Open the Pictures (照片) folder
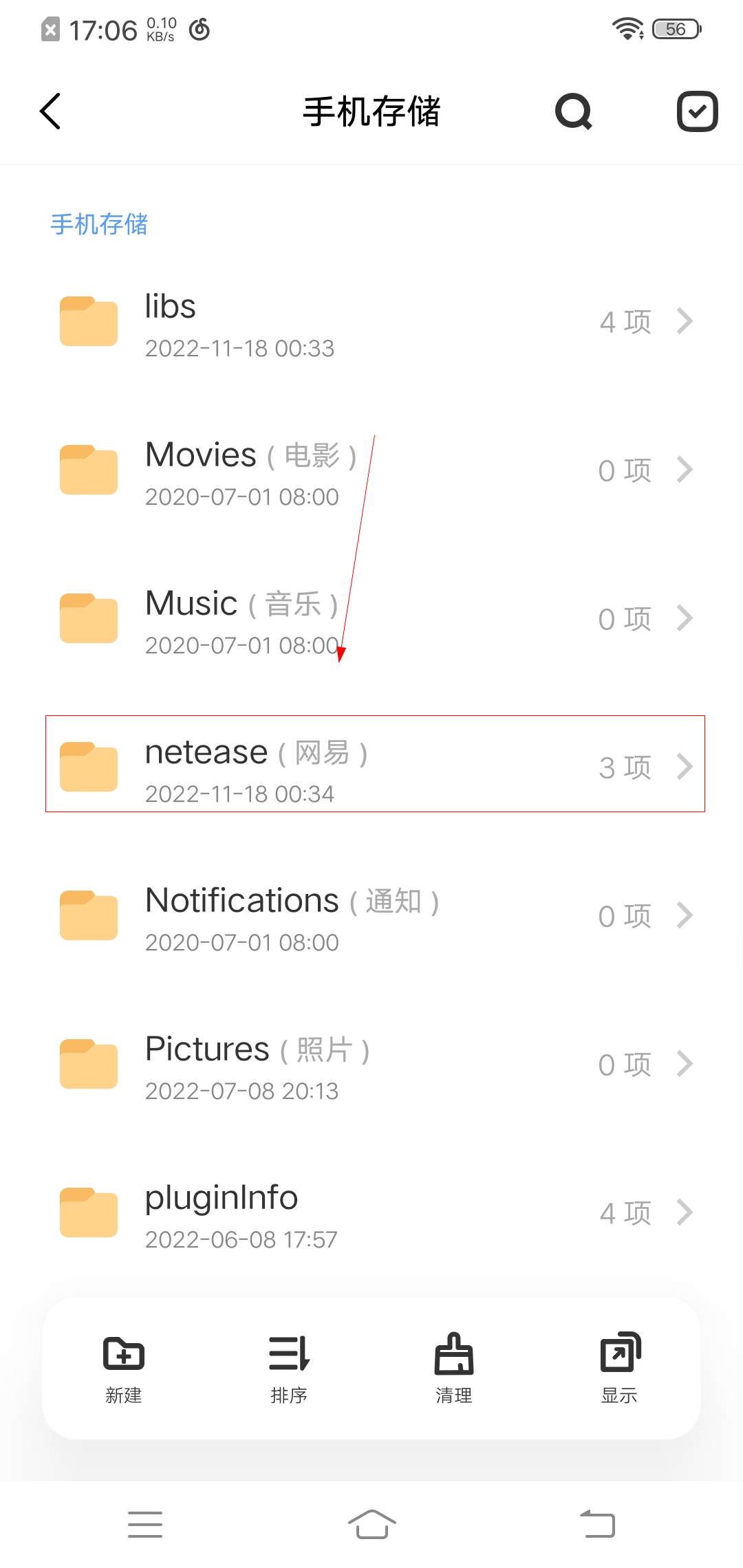 371,1065
